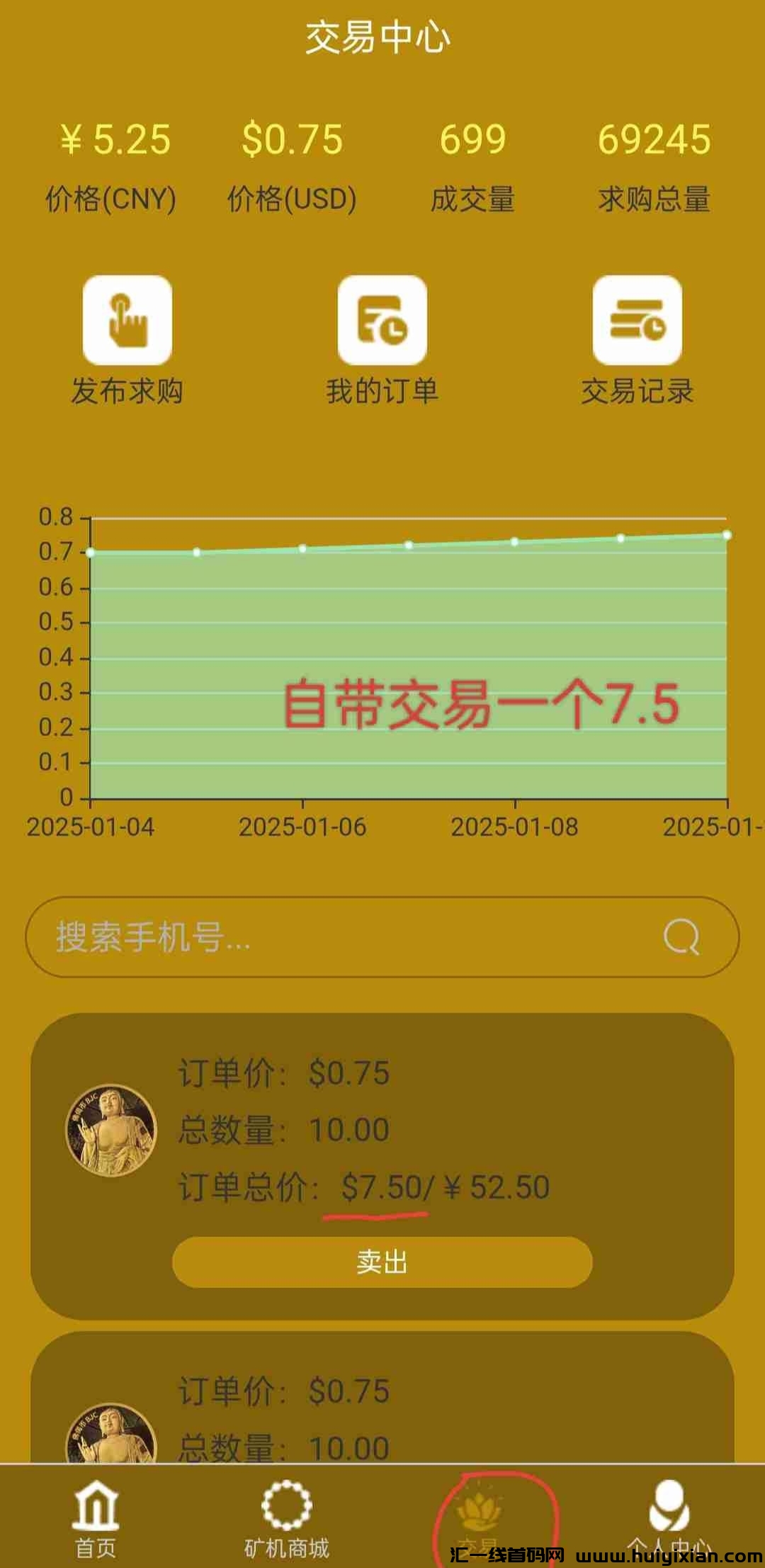Switch to the 个人中心 tab label
The height and width of the screenshot is (1568, 765).
click(669, 1548)
